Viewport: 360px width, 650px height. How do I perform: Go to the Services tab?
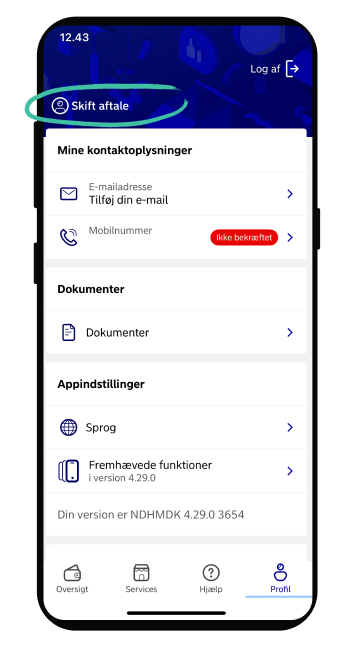coord(141,579)
